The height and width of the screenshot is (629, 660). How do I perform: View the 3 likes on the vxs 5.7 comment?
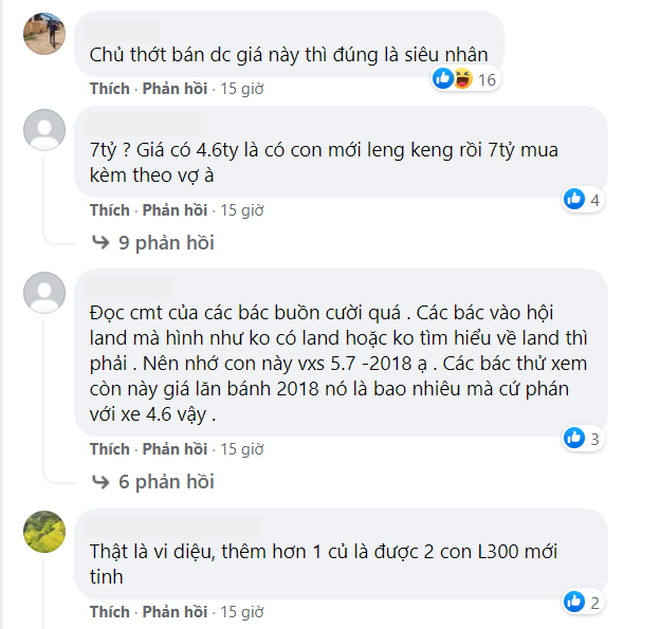point(582,438)
